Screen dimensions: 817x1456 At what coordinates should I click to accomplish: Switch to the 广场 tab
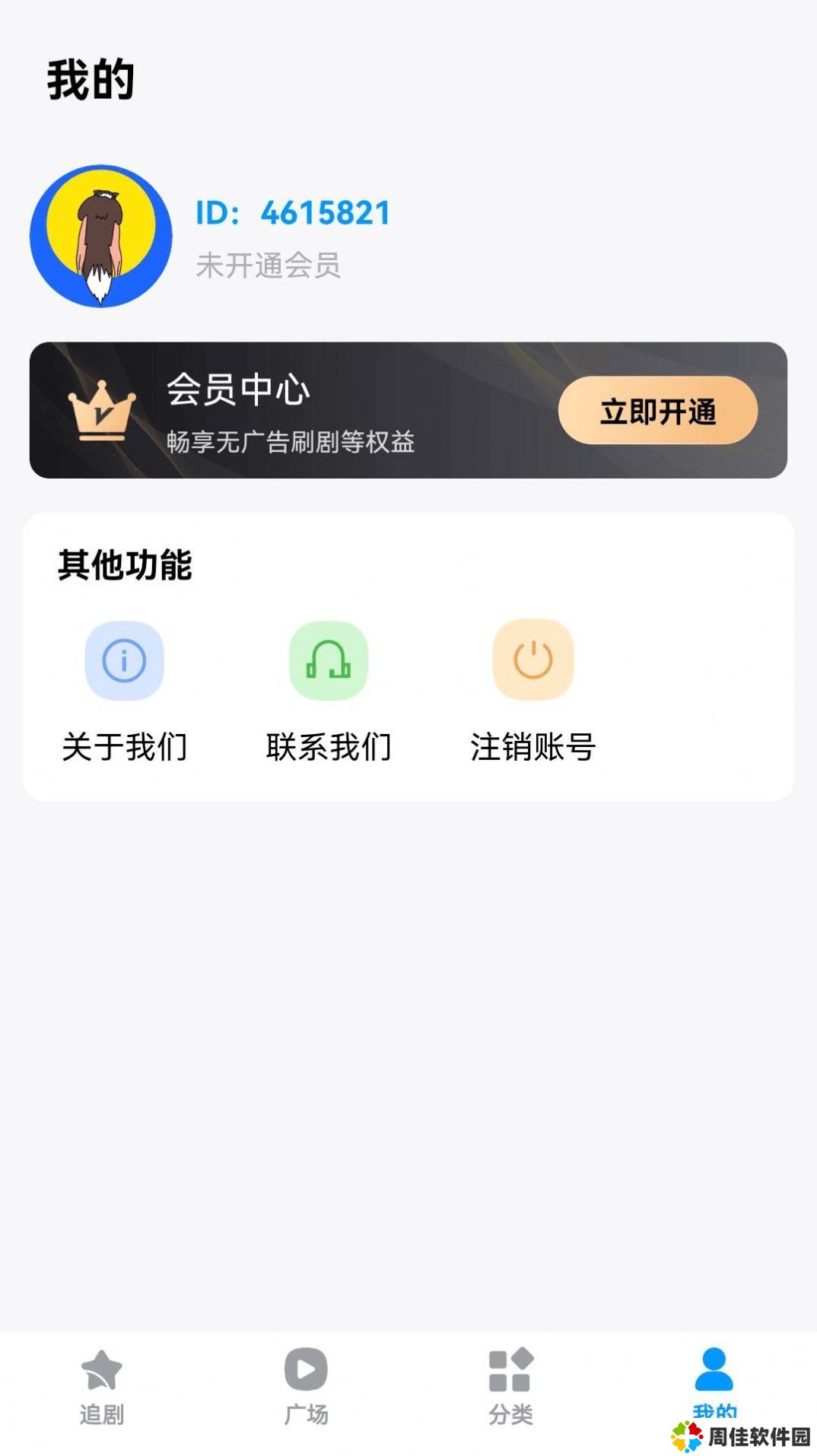tap(306, 1386)
